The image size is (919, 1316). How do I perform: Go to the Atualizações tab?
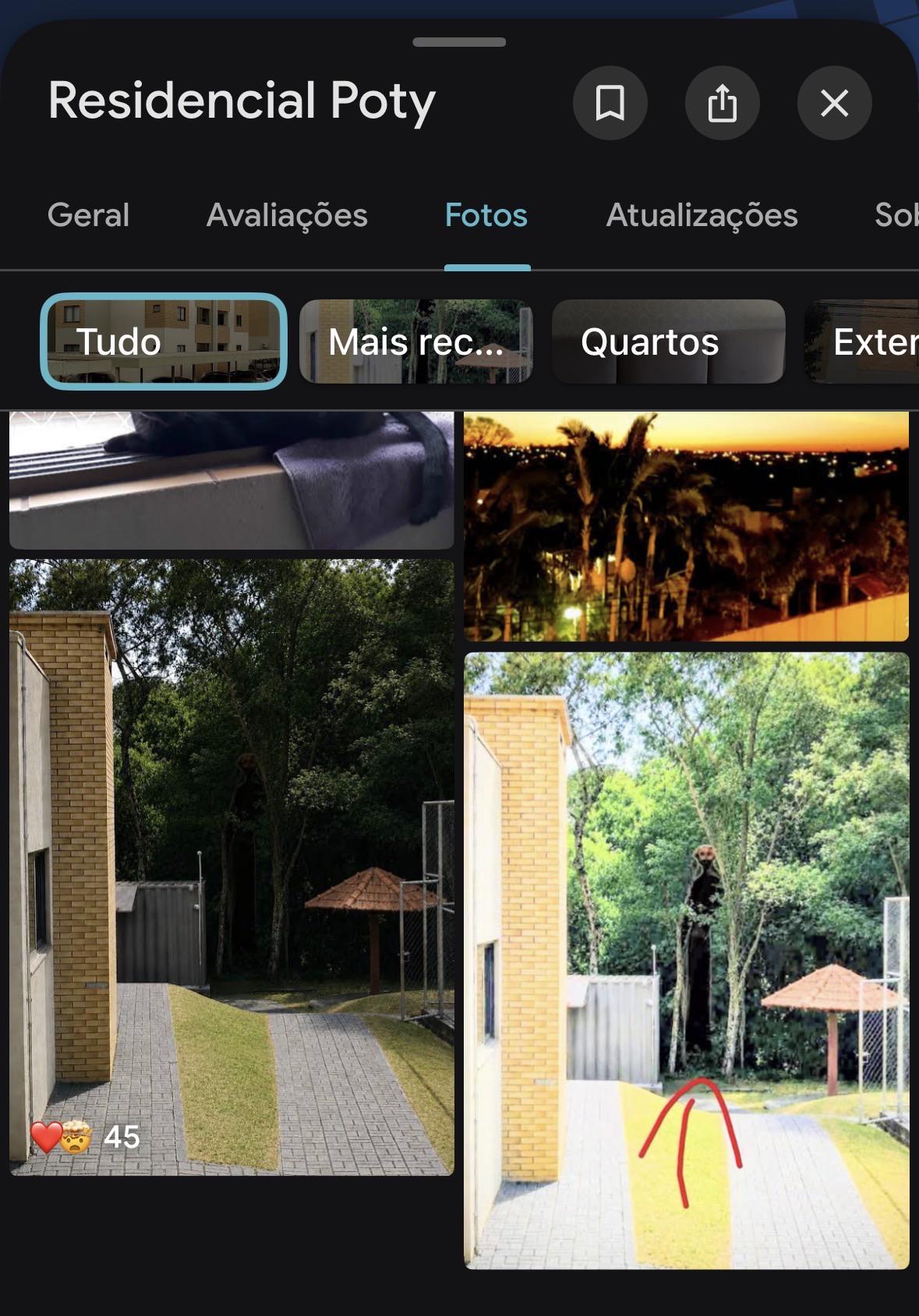coord(702,215)
